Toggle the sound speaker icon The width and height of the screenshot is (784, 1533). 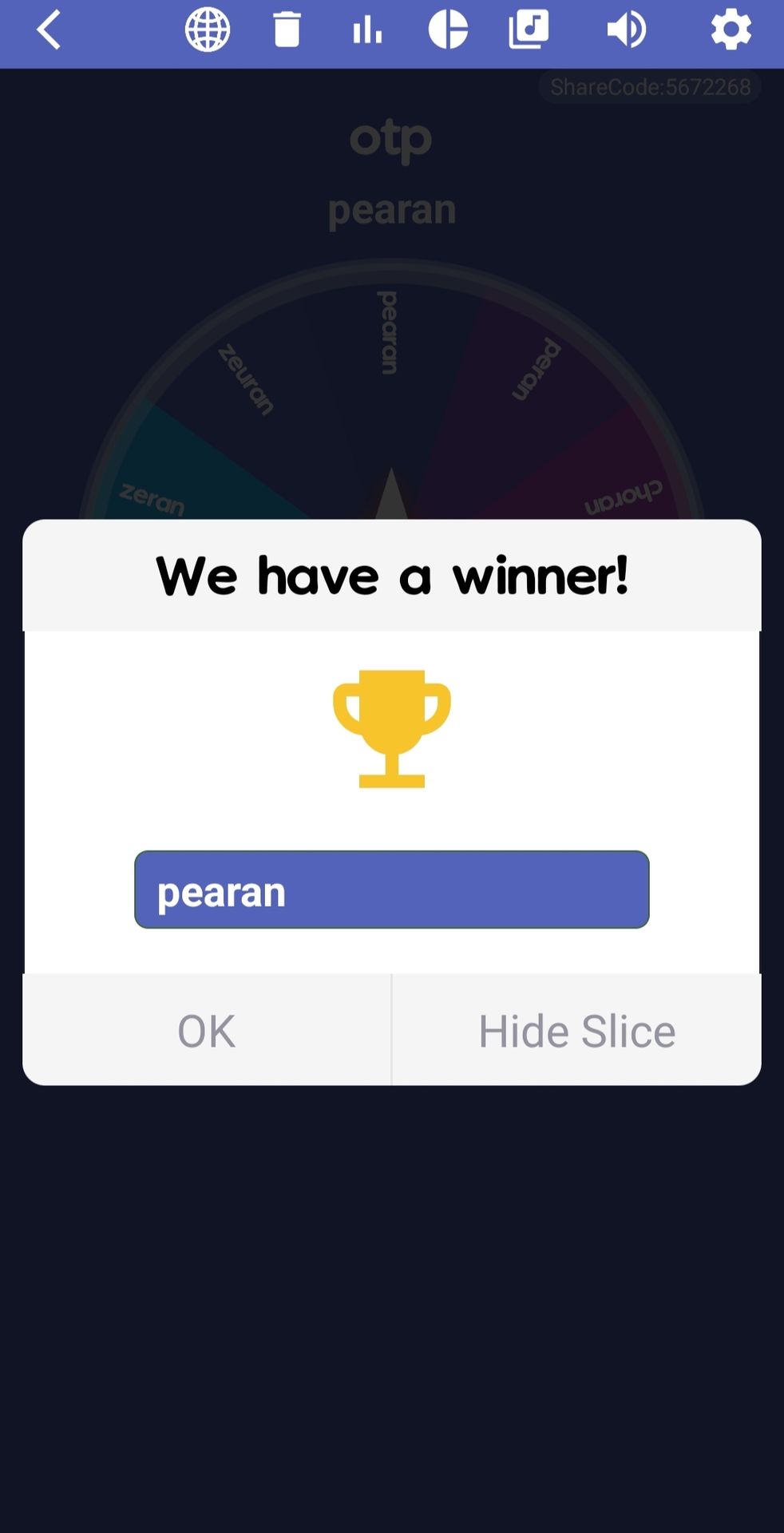click(x=627, y=30)
